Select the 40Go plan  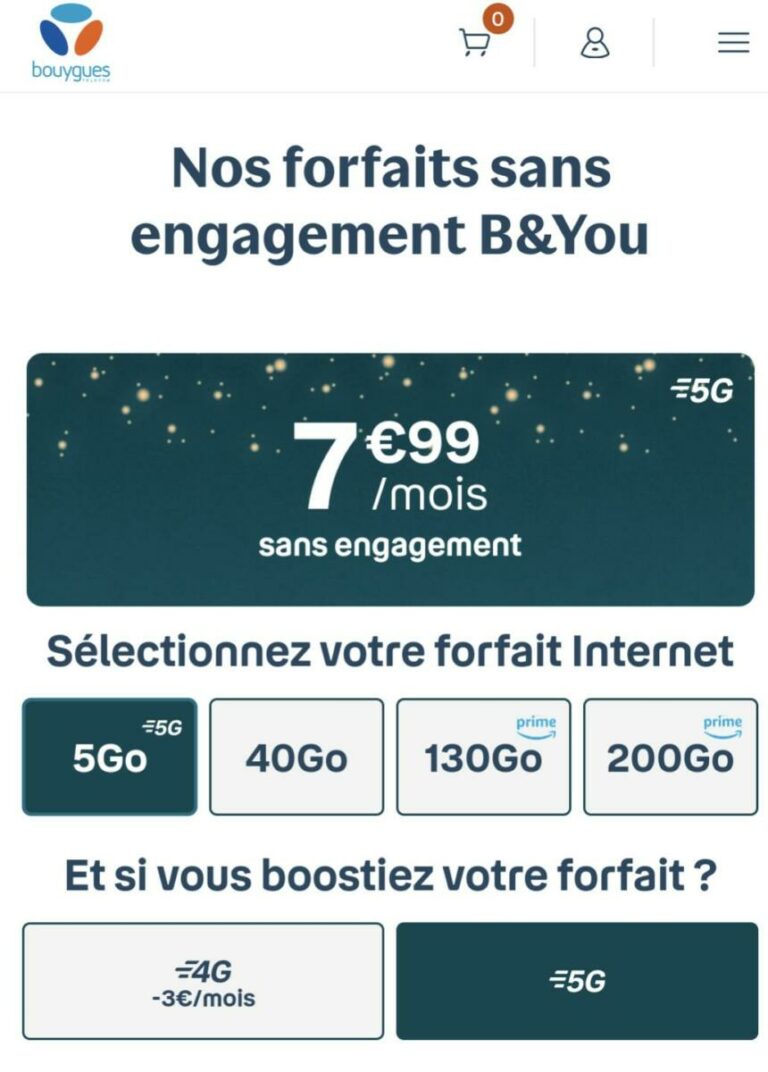pos(296,757)
